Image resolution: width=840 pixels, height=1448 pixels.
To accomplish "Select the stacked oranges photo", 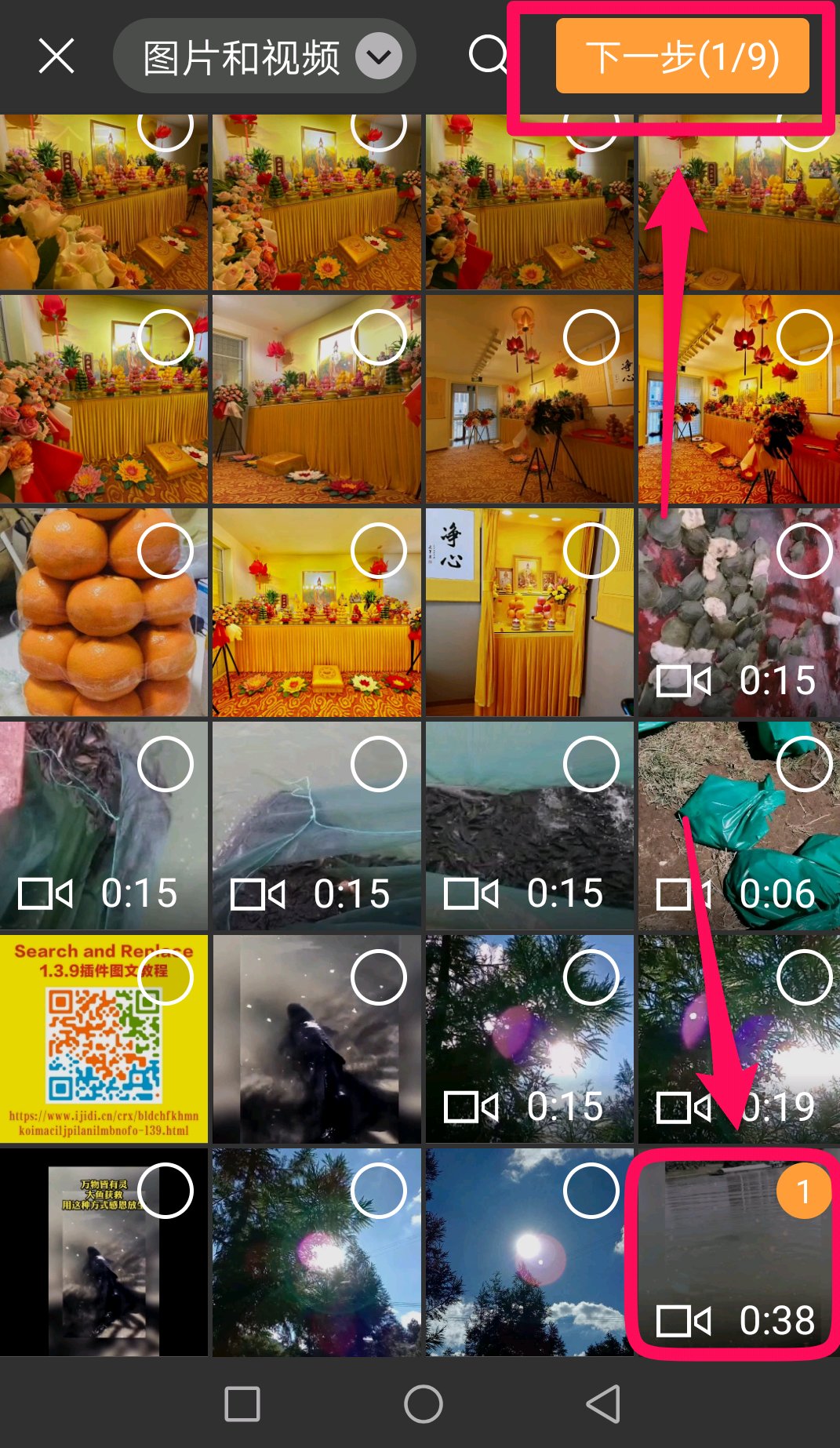I will click(x=165, y=551).
